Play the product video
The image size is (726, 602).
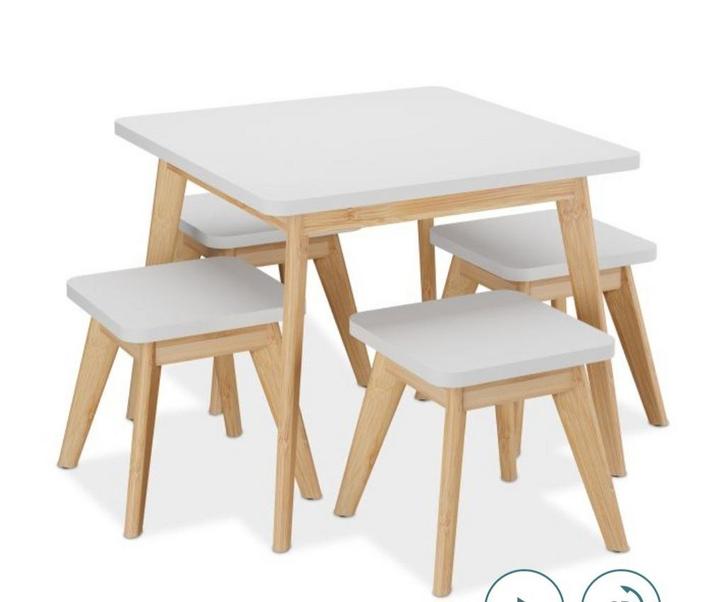[524, 592]
